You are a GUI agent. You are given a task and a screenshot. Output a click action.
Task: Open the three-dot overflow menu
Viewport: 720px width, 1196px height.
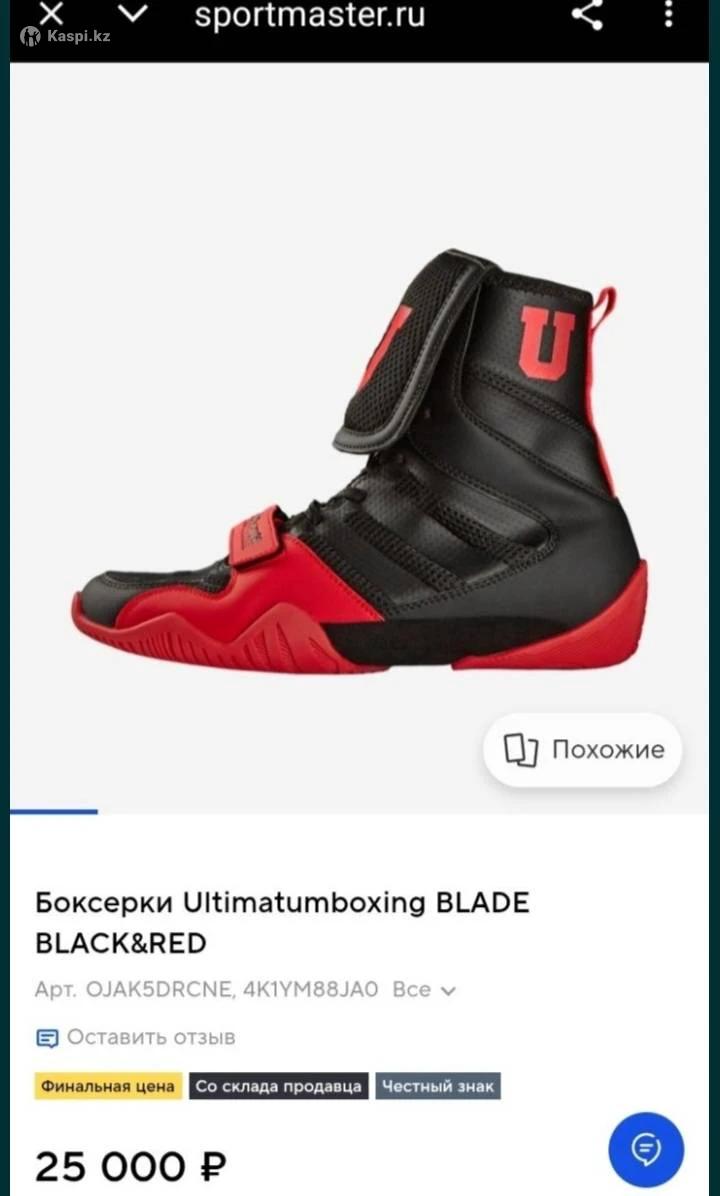click(669, 14)
